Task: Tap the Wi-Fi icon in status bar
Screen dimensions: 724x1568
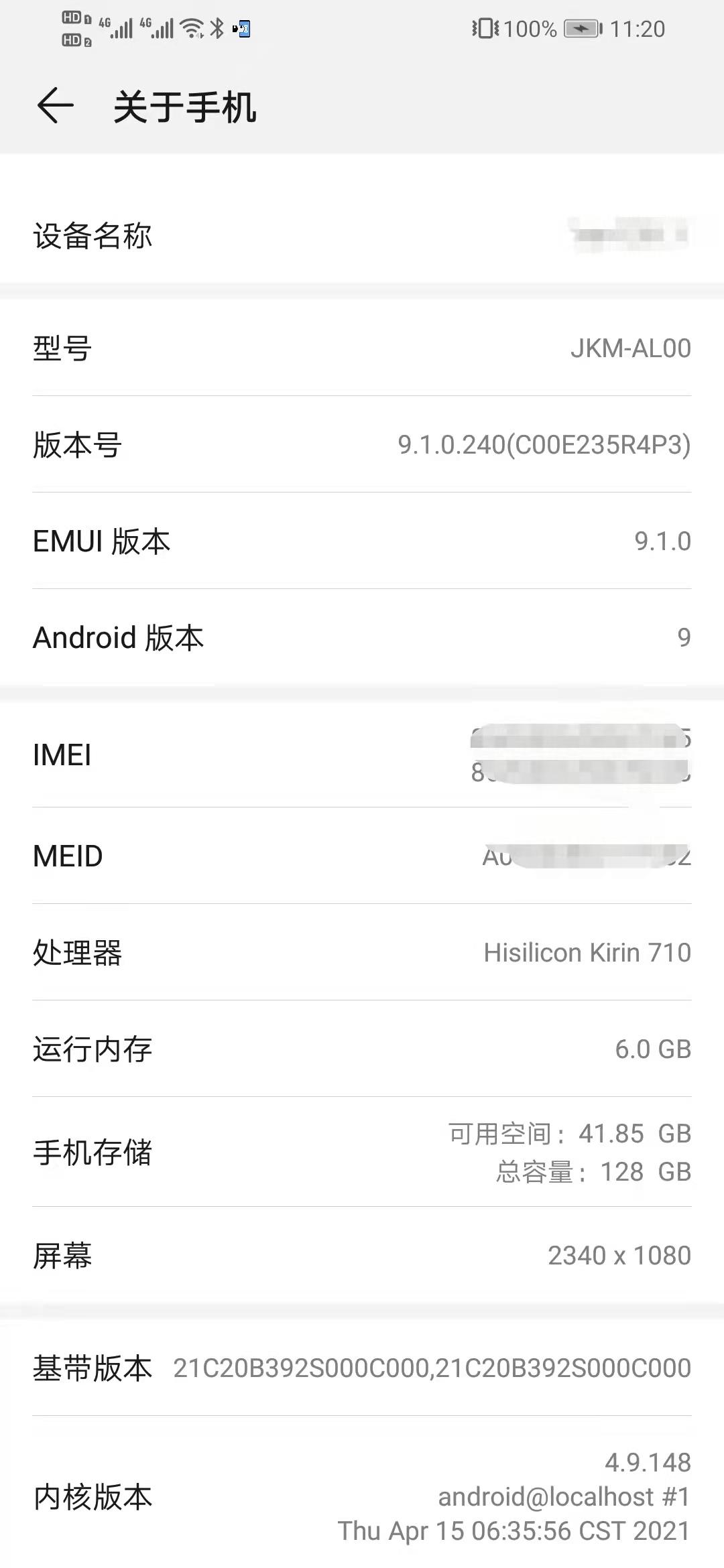Action: click(191, 28)
